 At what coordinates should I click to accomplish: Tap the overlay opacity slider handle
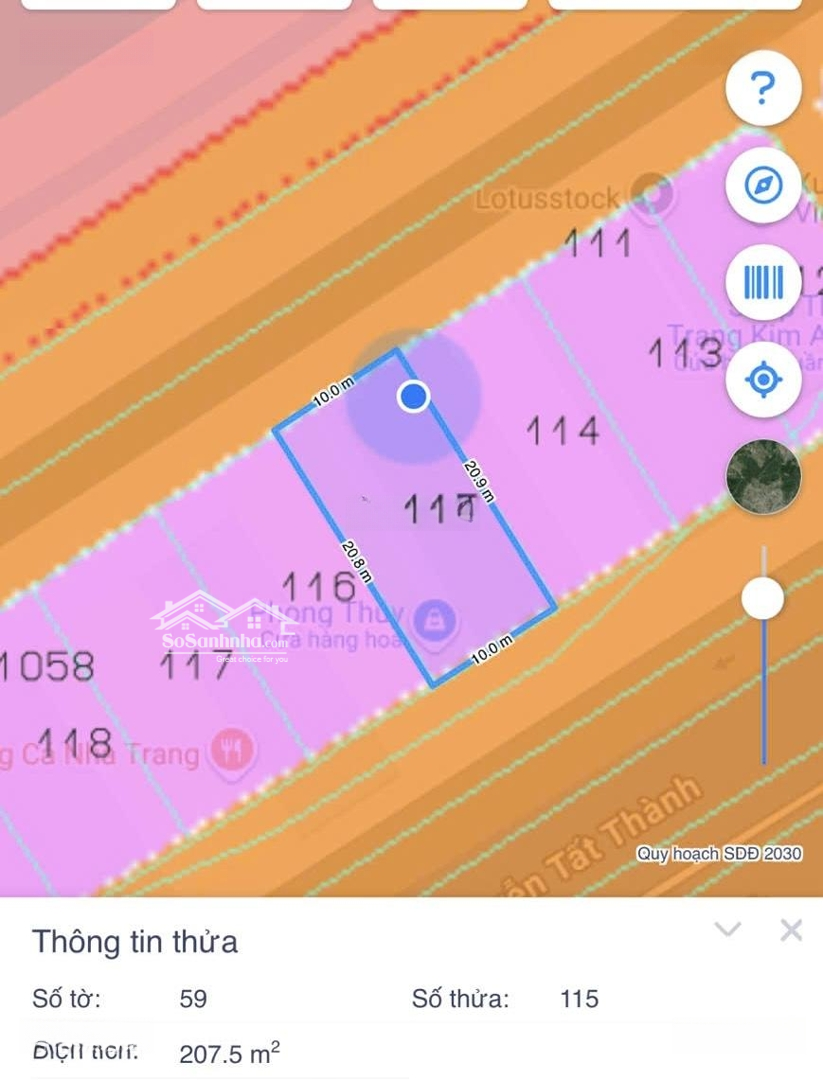[763, 598]
